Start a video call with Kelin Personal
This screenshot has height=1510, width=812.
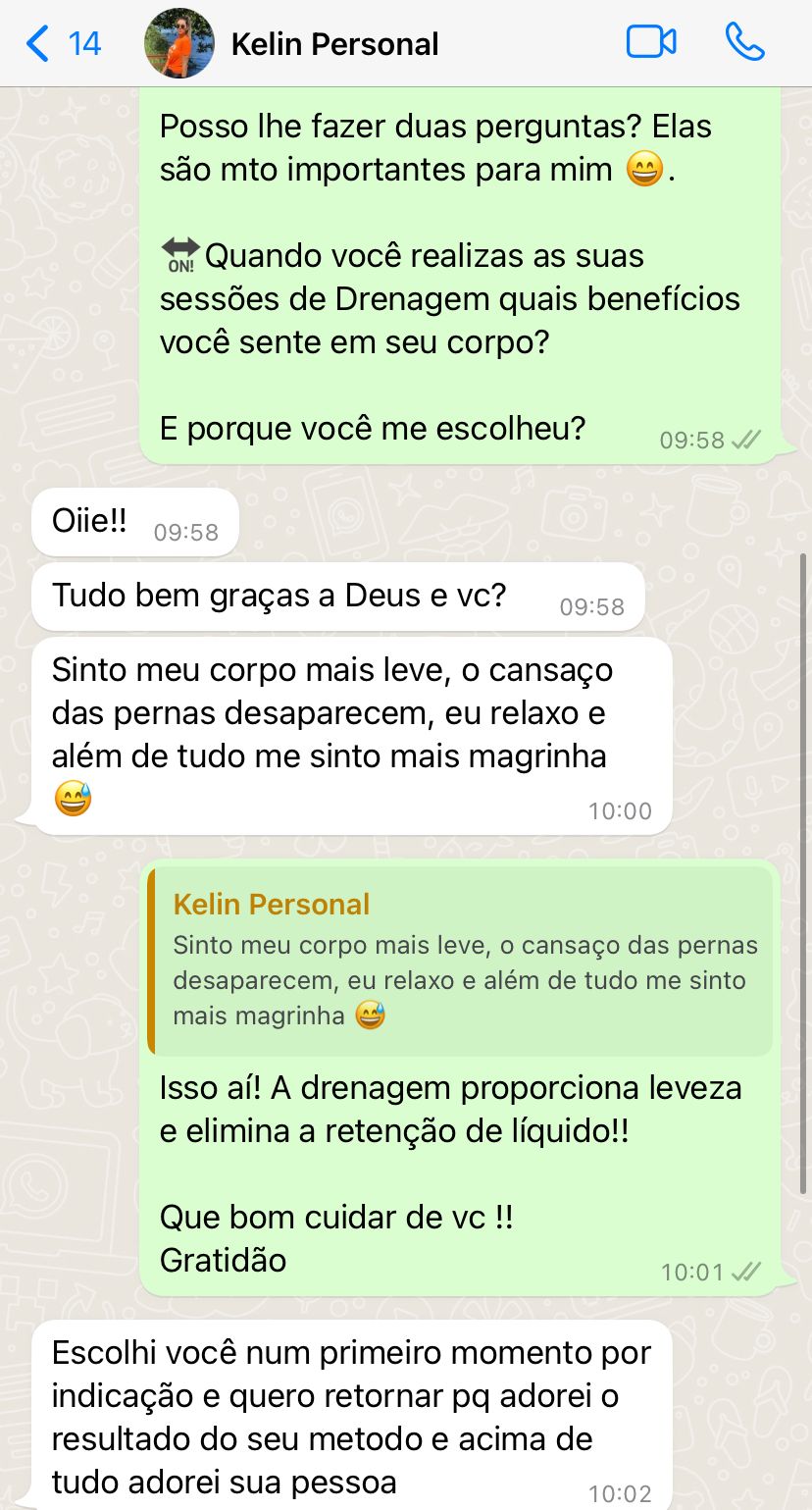651,43
